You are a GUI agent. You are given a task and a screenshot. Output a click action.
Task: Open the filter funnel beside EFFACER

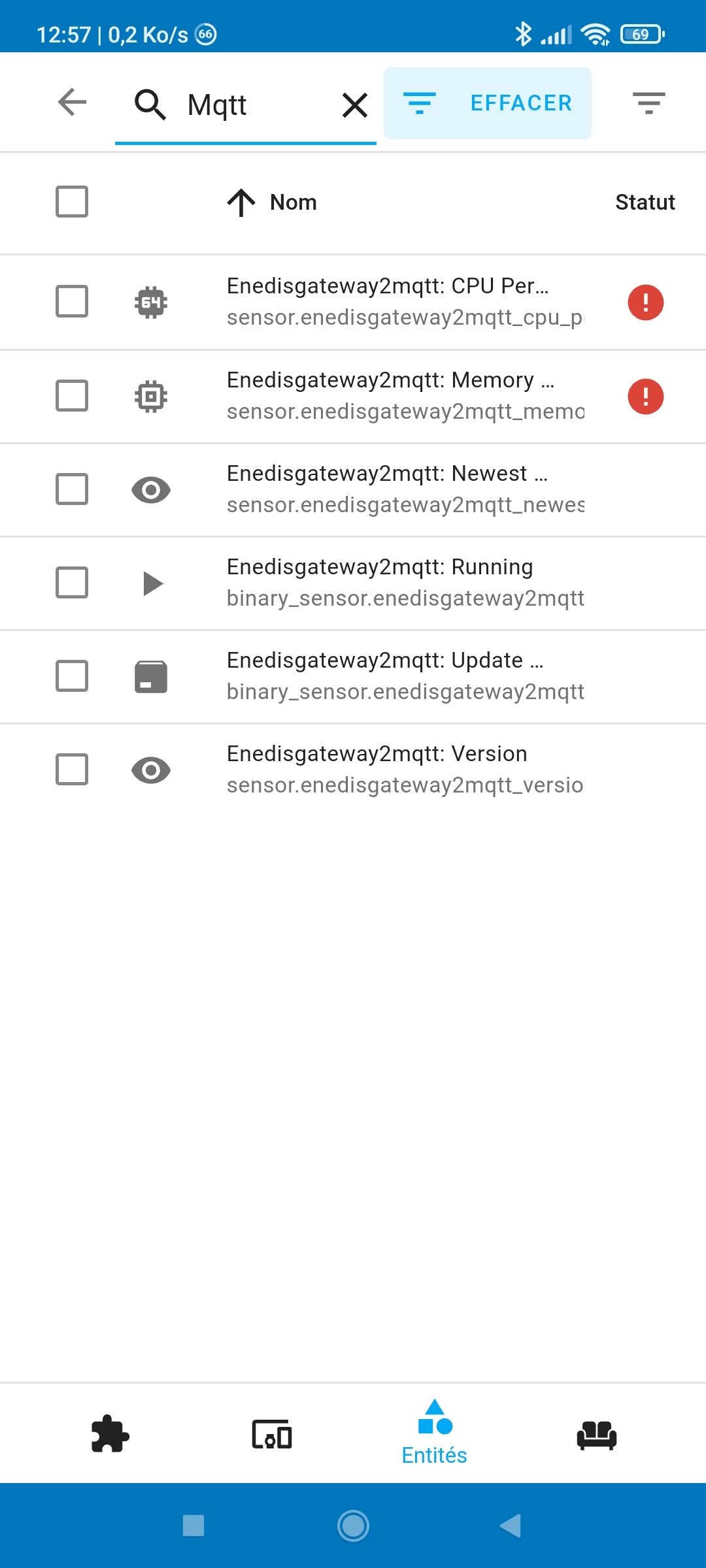419,103
